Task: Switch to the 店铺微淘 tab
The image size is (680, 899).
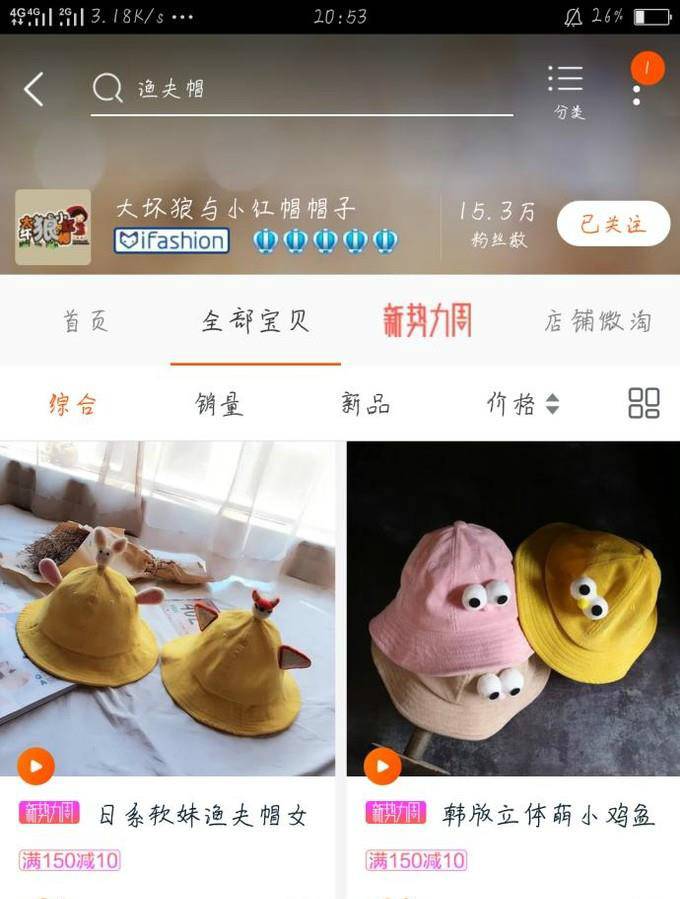Action: click(x=597, y=321)
